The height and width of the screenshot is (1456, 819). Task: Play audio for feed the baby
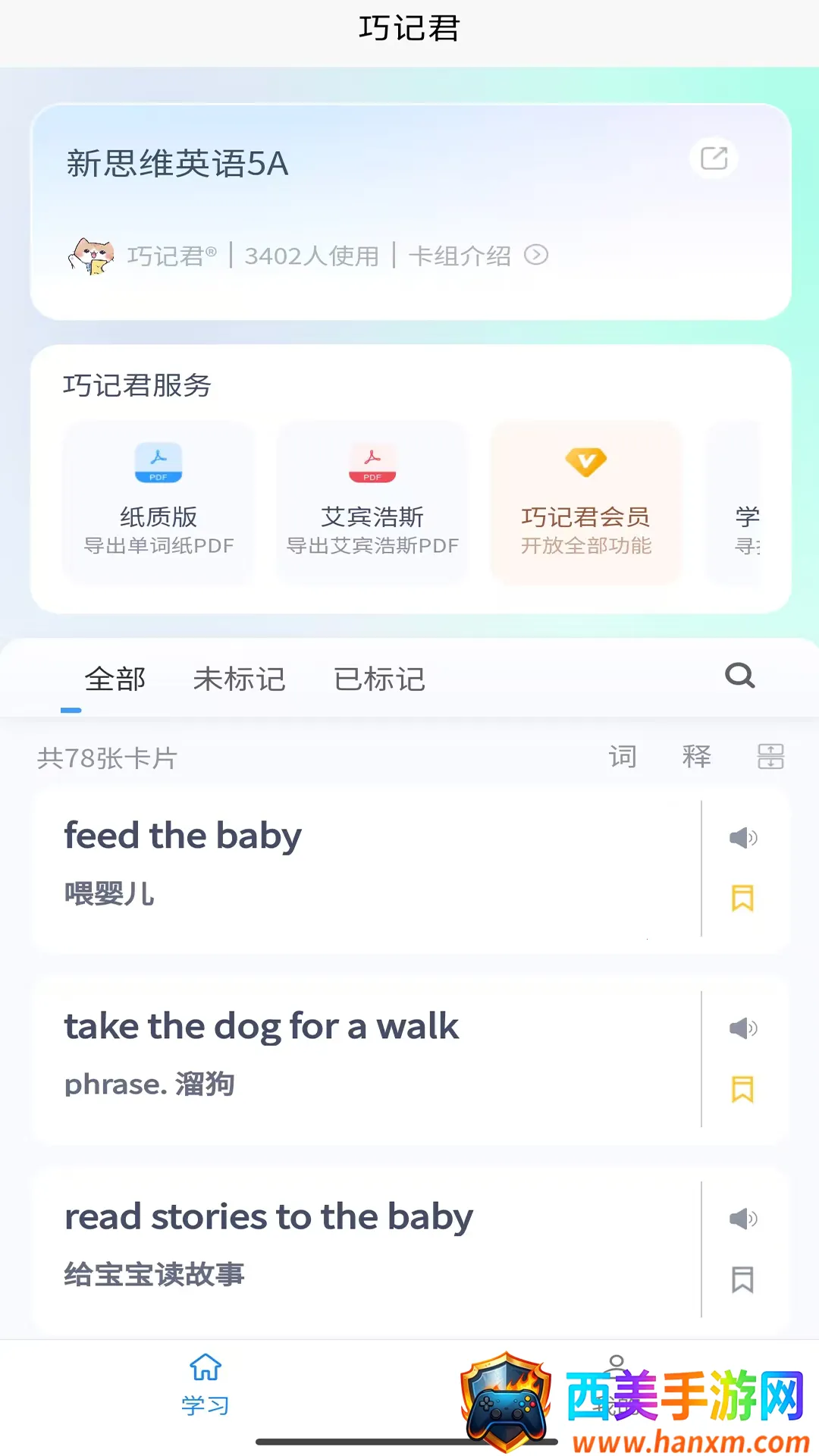coord(742,838)
